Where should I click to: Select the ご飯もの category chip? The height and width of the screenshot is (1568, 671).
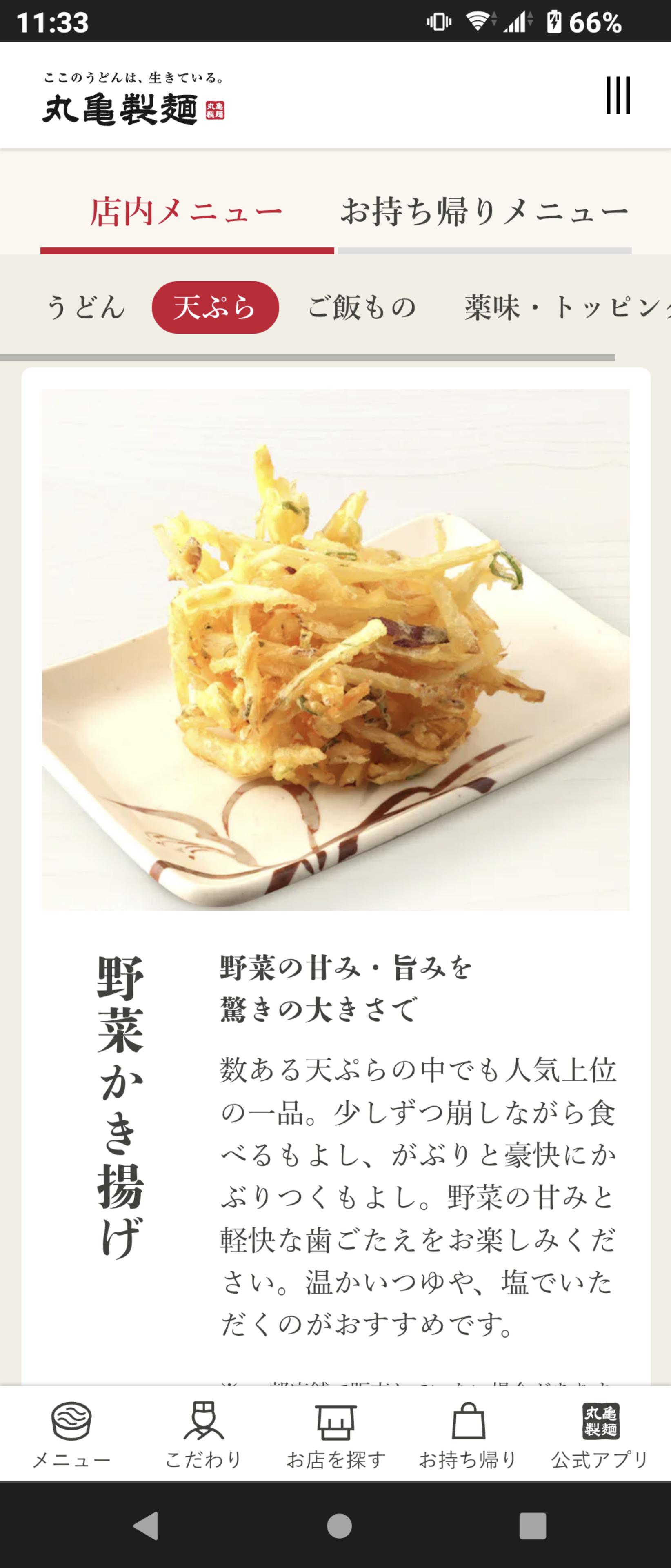click(362, 307)
